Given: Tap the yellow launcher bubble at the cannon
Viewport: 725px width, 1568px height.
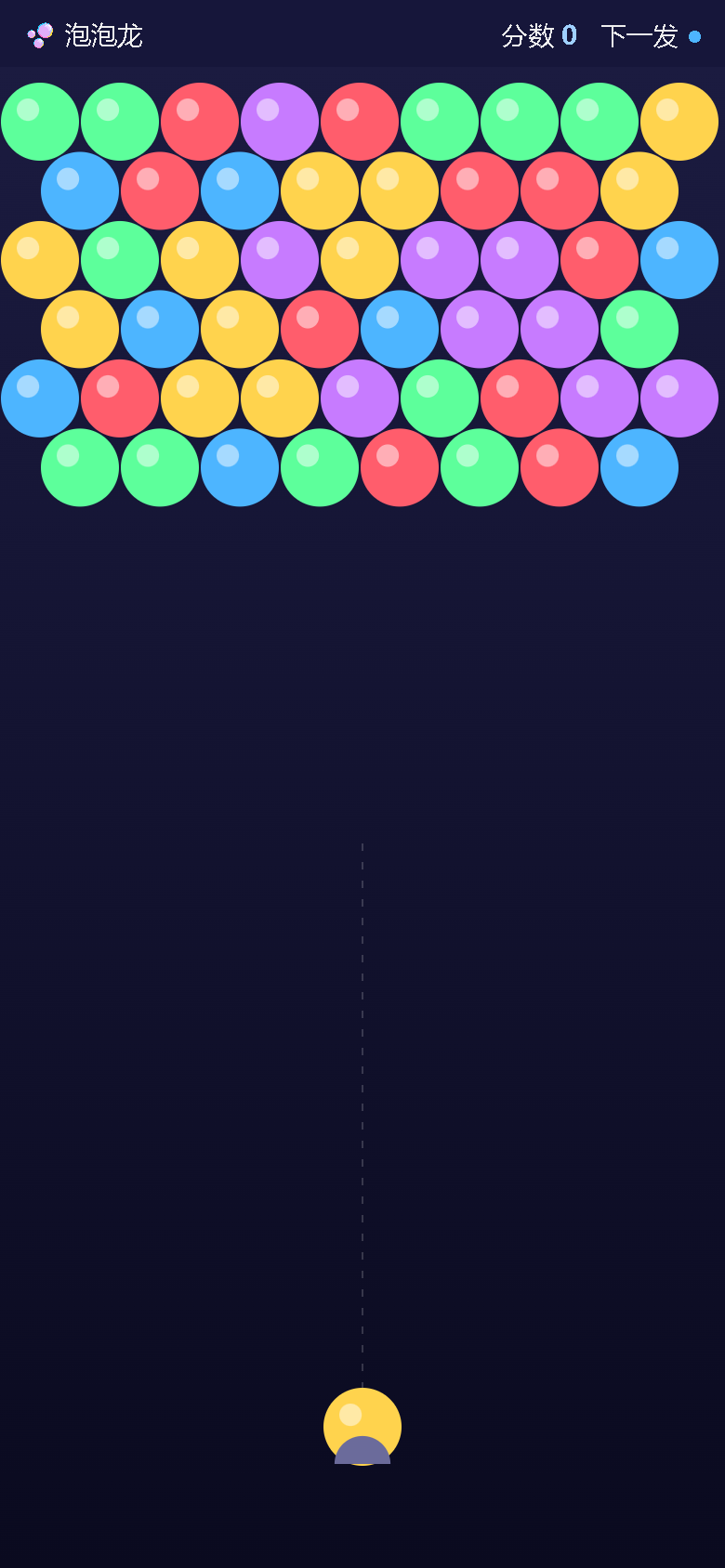Looking at the screenshot, I should pyautogui.click(x=362, y=1426).
